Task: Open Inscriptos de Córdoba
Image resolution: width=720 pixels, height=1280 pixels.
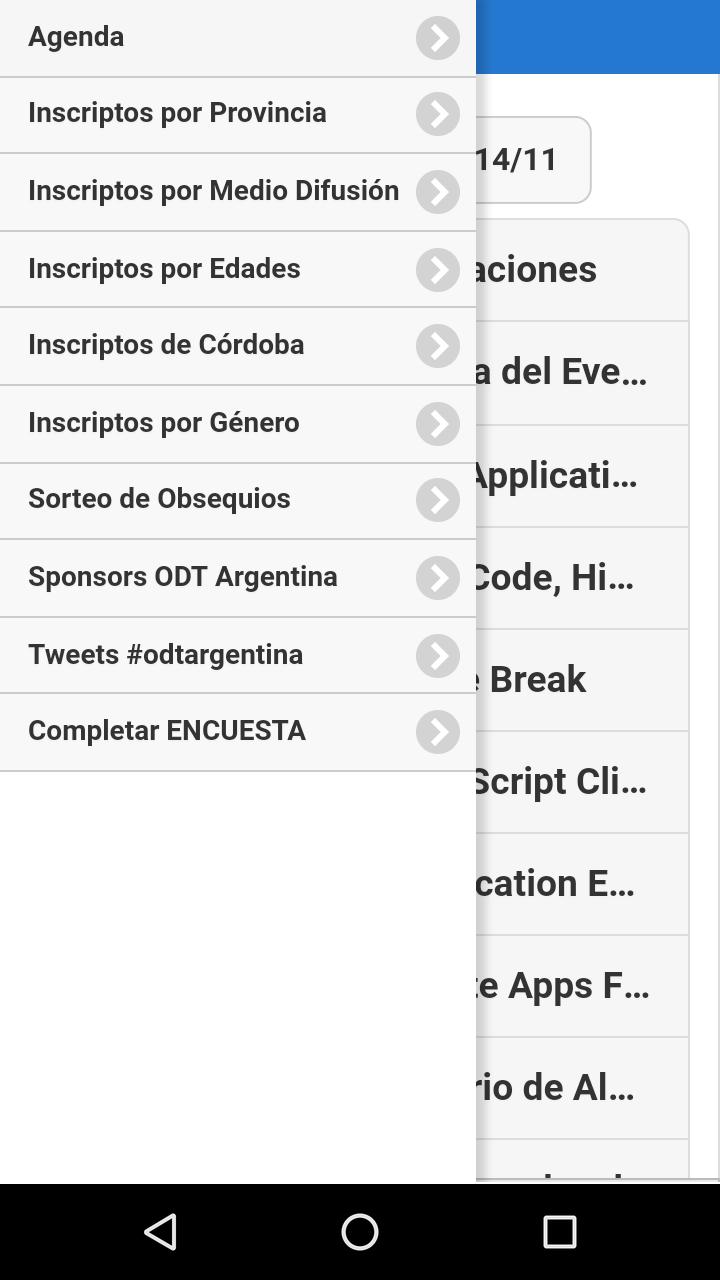Action: (237, 346)
